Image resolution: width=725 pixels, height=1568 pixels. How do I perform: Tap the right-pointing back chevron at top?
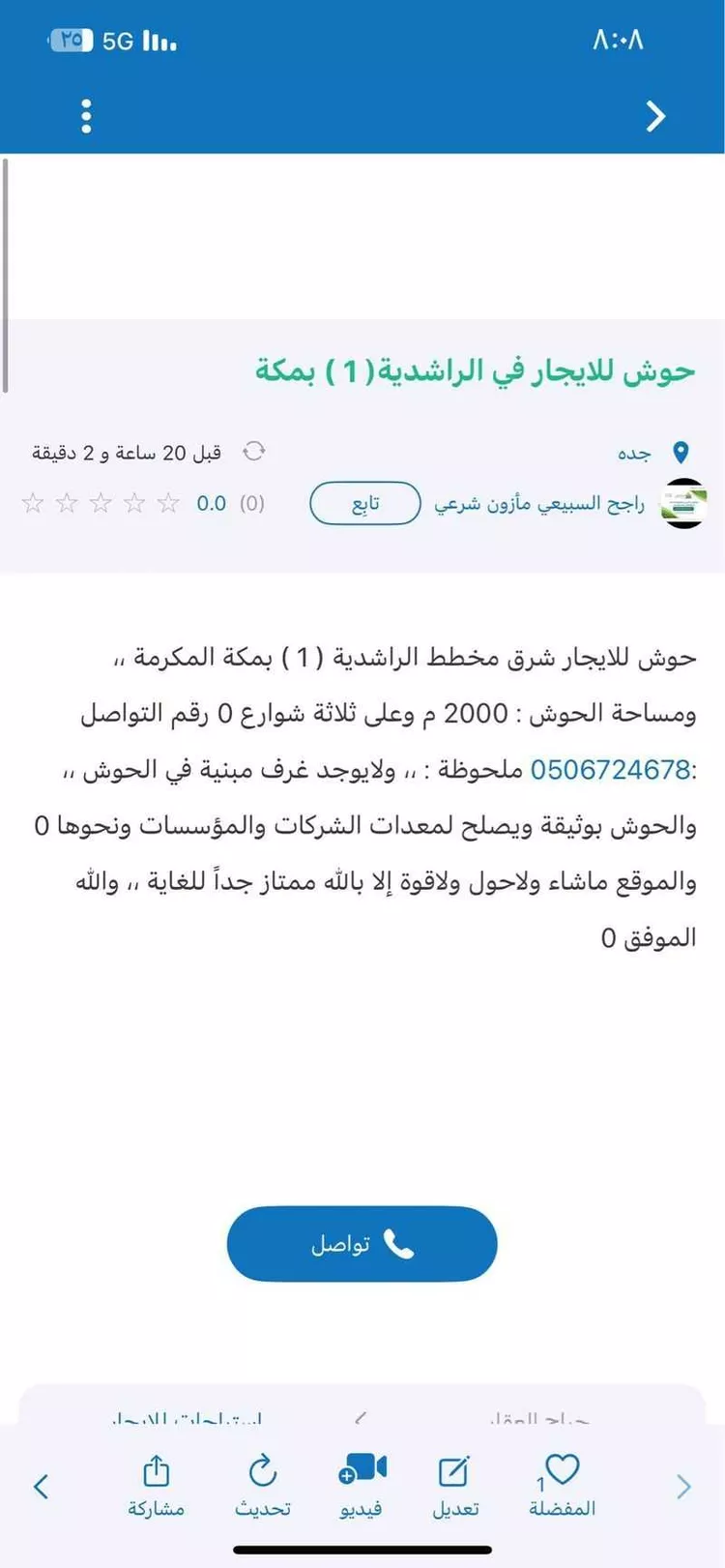point(655,114)
